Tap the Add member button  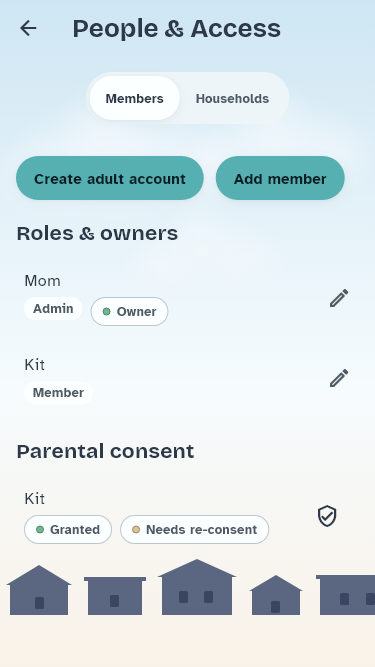(x=280, y=178)
